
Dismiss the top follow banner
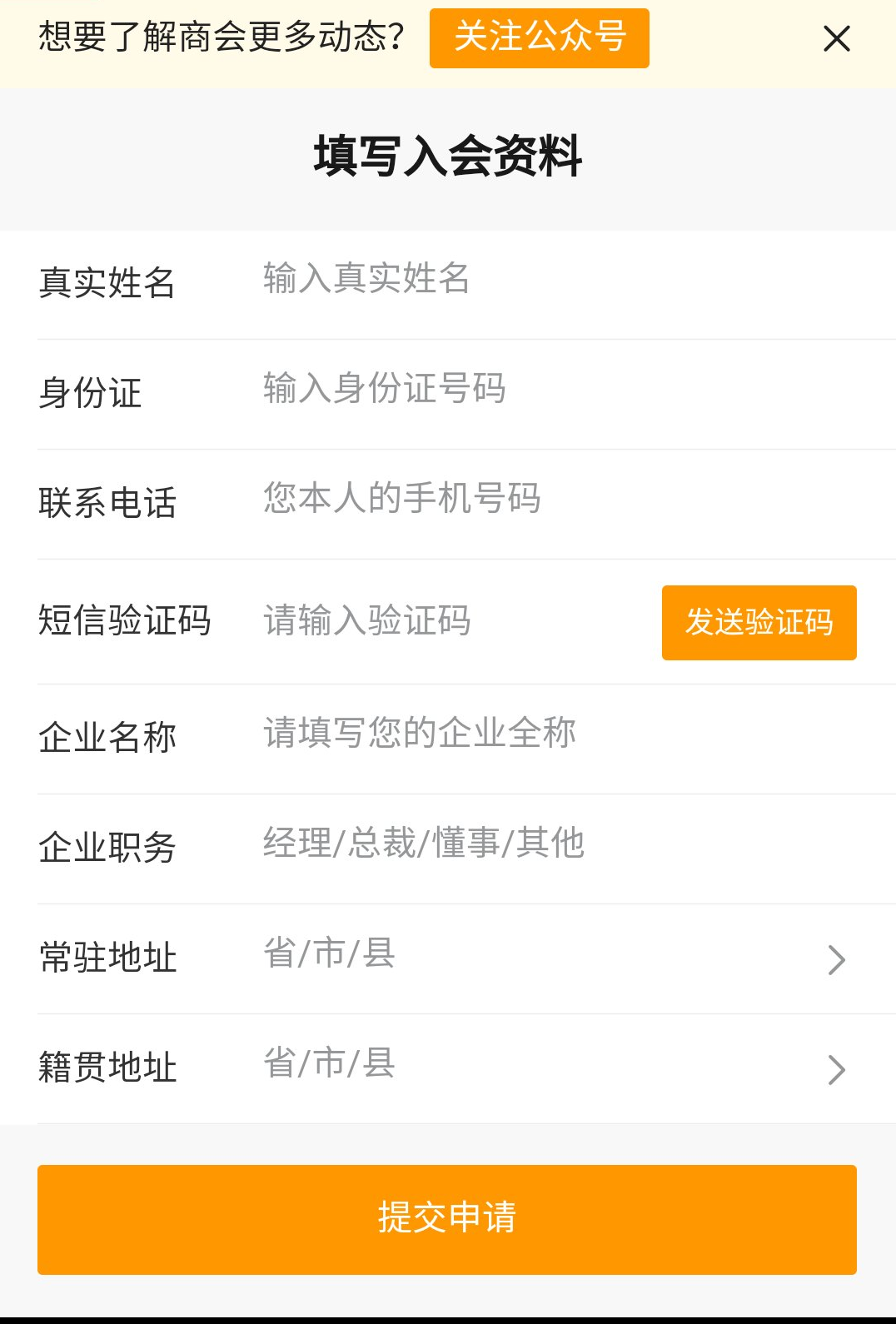(x=836, y=38)
